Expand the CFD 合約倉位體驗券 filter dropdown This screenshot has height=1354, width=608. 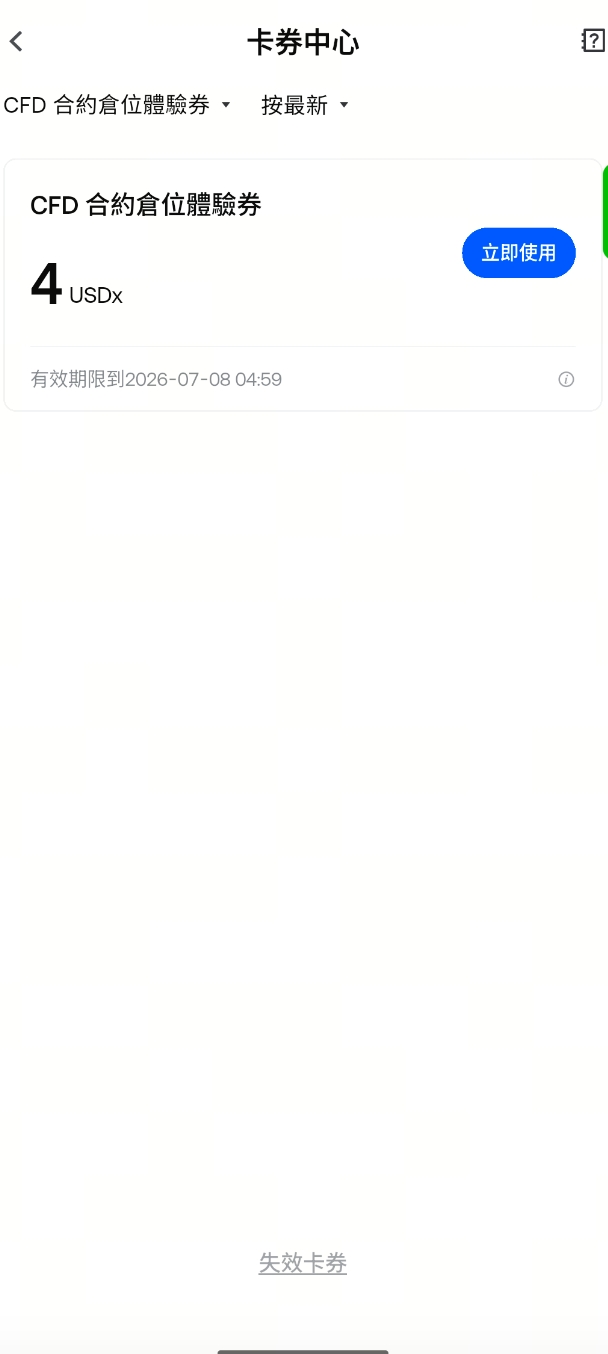point(117,105)
